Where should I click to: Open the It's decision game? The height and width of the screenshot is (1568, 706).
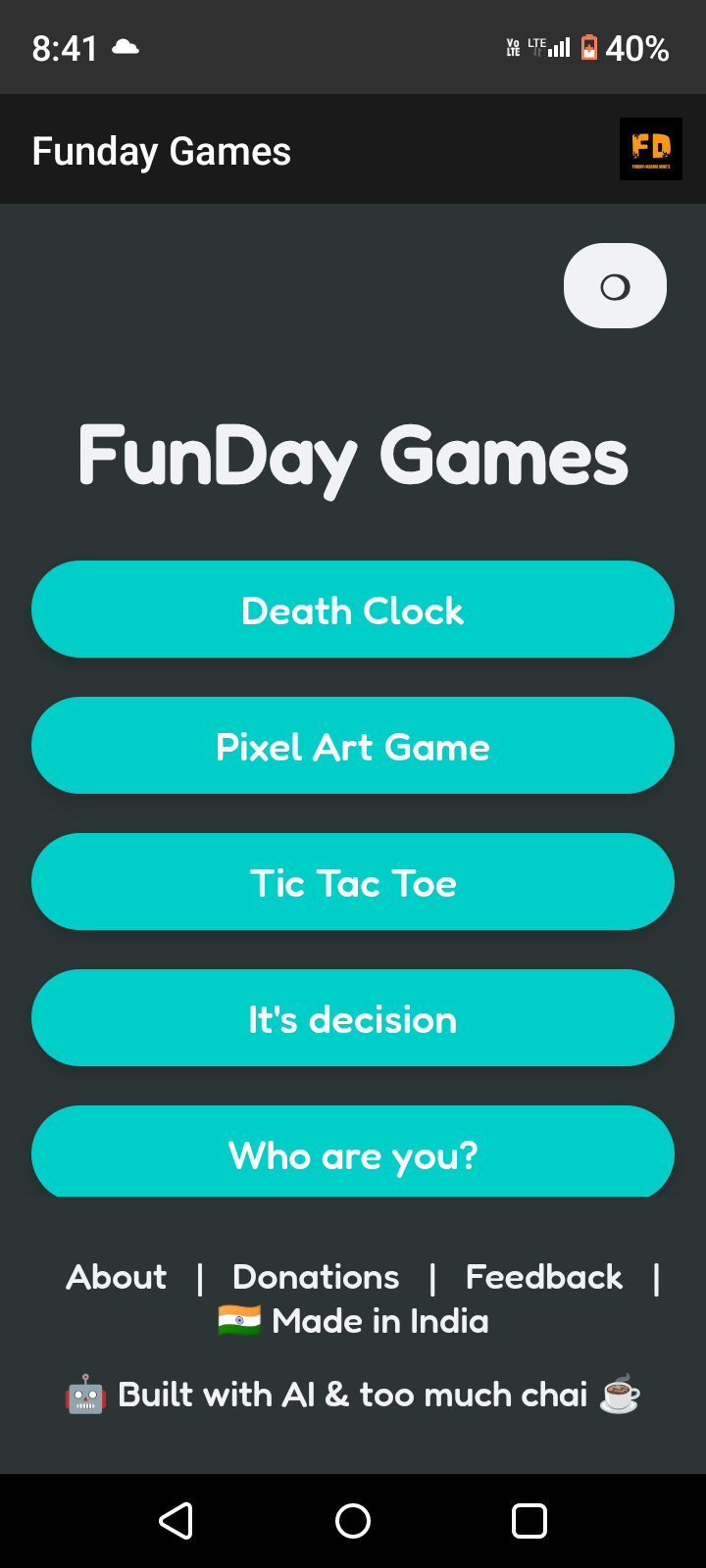353,1018
